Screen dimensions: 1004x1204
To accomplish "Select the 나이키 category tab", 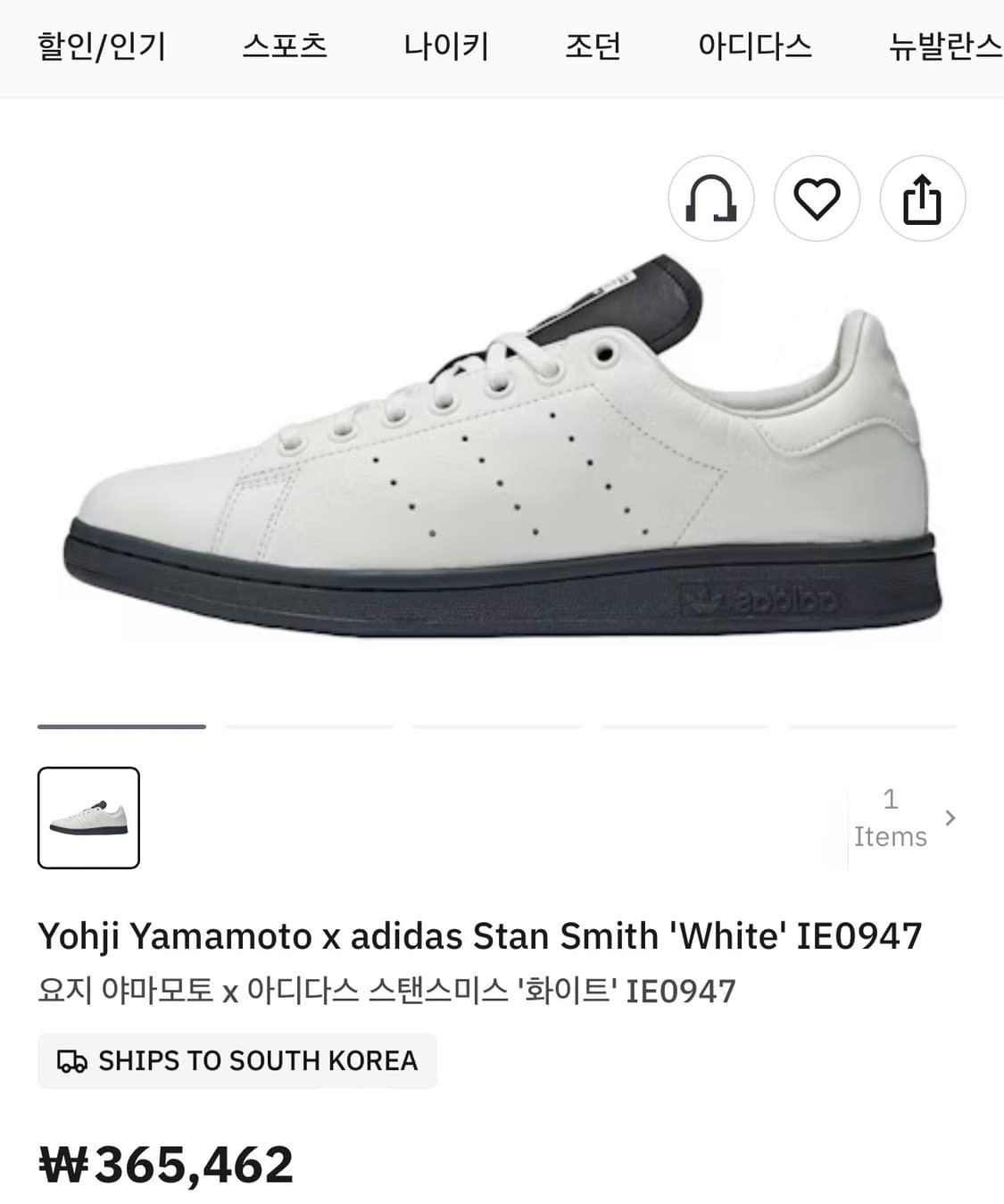I will coord(444,47).
